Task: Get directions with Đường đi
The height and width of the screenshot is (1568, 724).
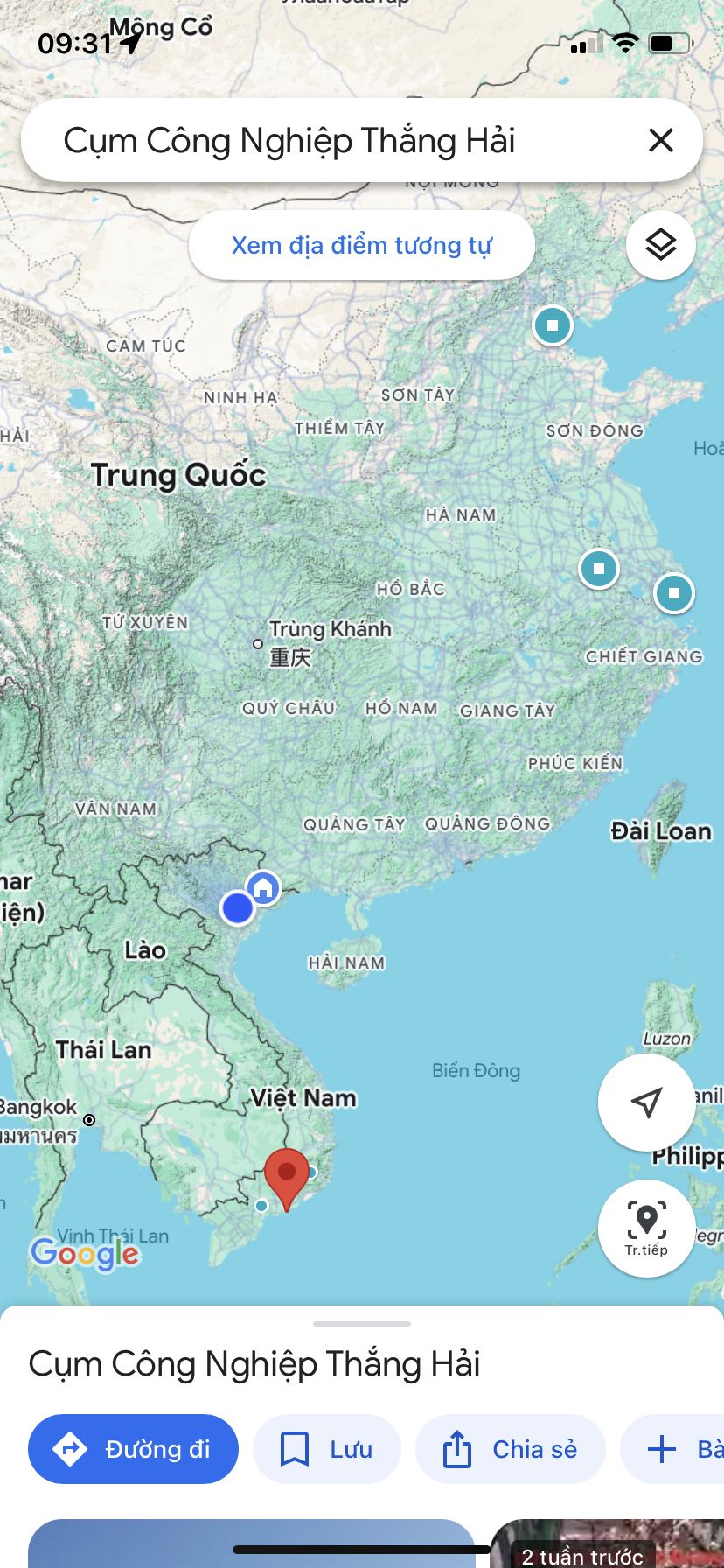Action: click(133, 1449)
